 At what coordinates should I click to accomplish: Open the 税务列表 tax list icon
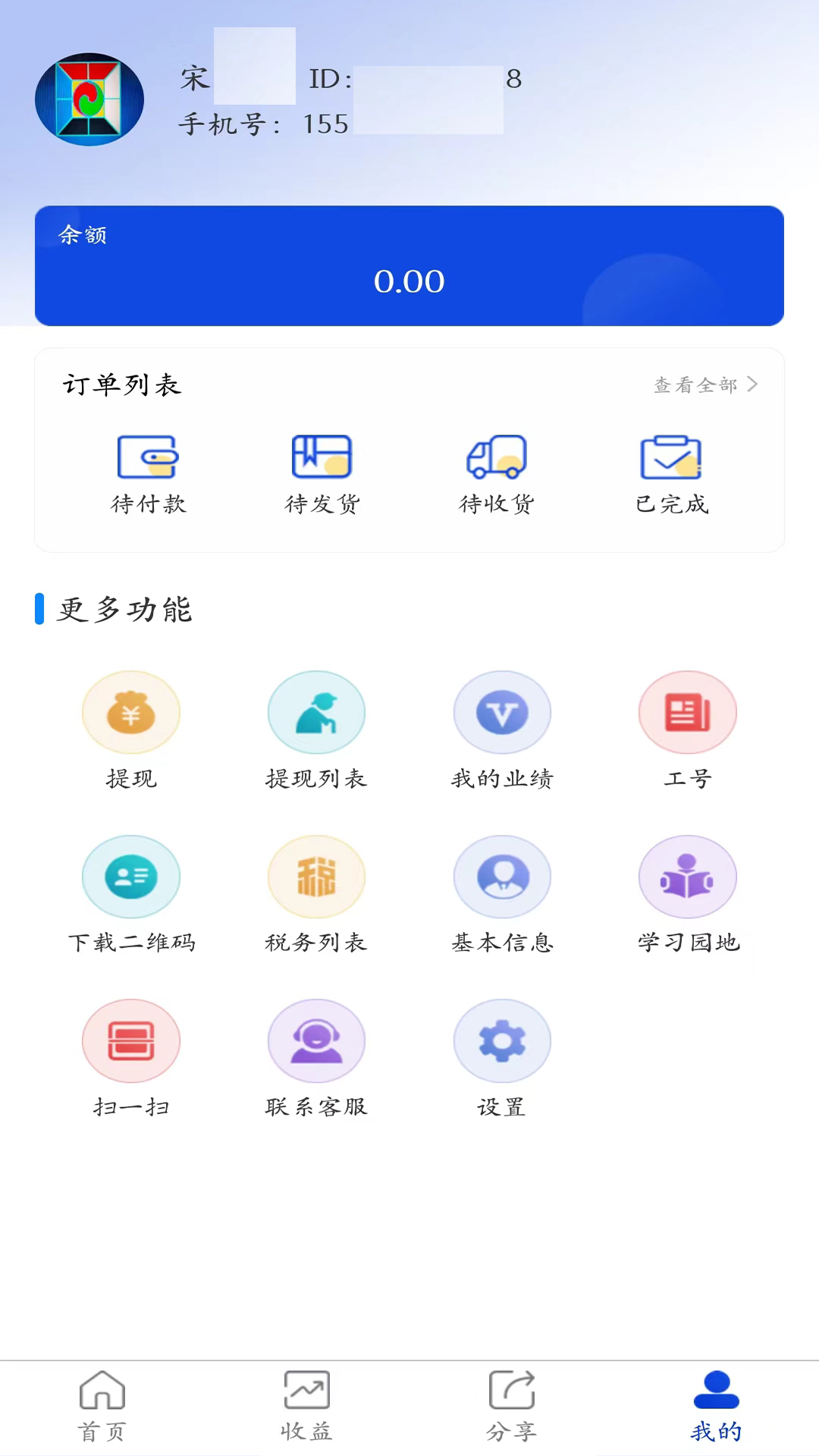tap(316, 877)
